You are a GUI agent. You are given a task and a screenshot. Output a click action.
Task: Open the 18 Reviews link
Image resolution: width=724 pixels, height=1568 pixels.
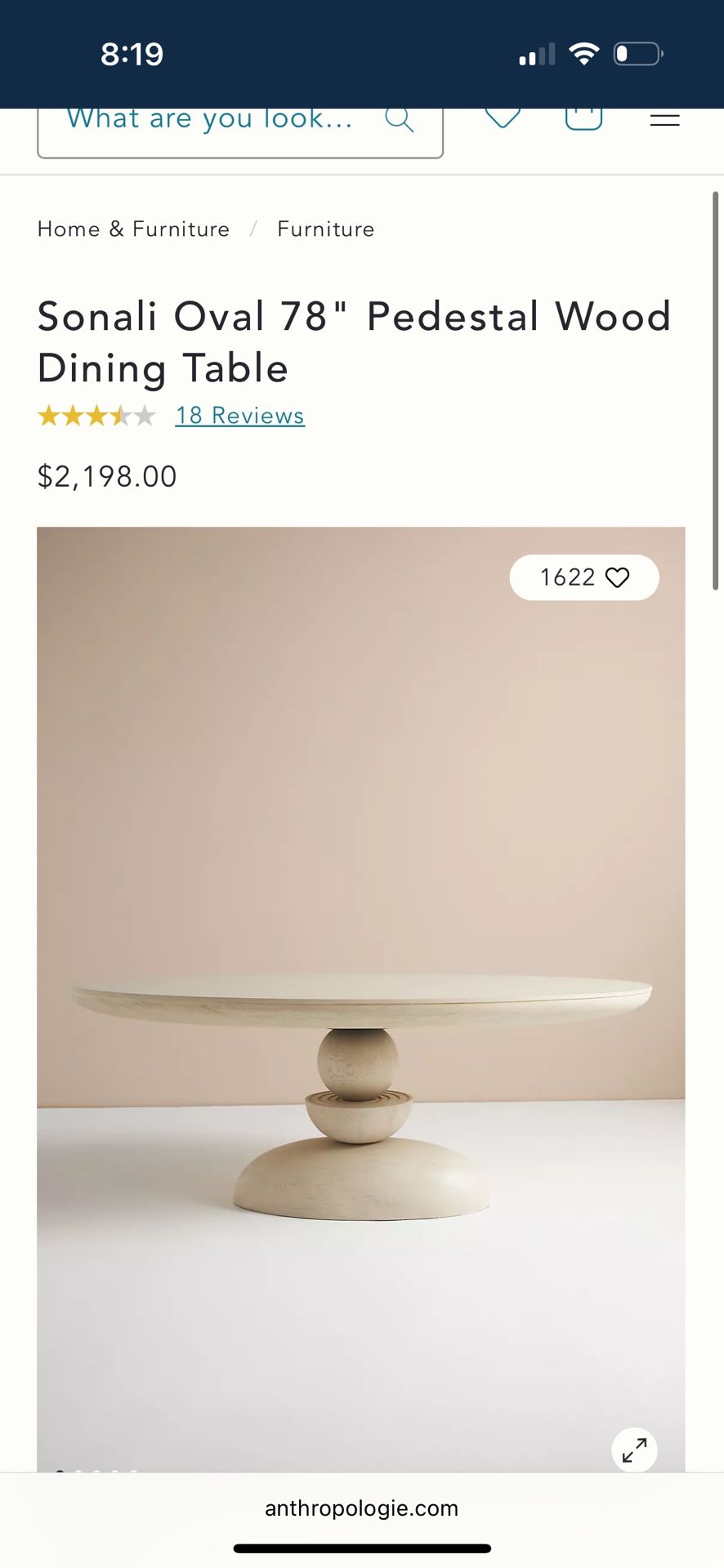tap(239, 416)
